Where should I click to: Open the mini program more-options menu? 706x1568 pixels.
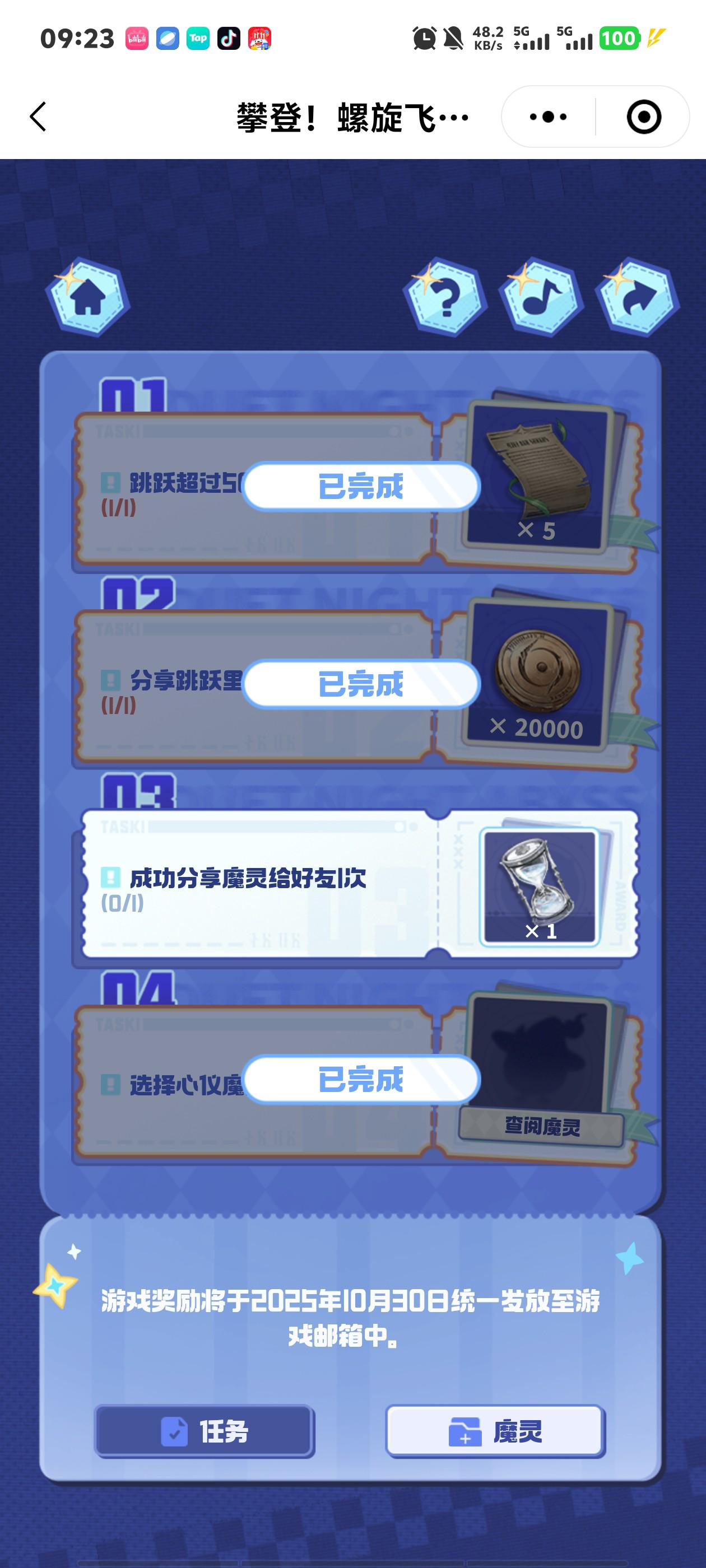pyautogui.click(x=547, y=116)
